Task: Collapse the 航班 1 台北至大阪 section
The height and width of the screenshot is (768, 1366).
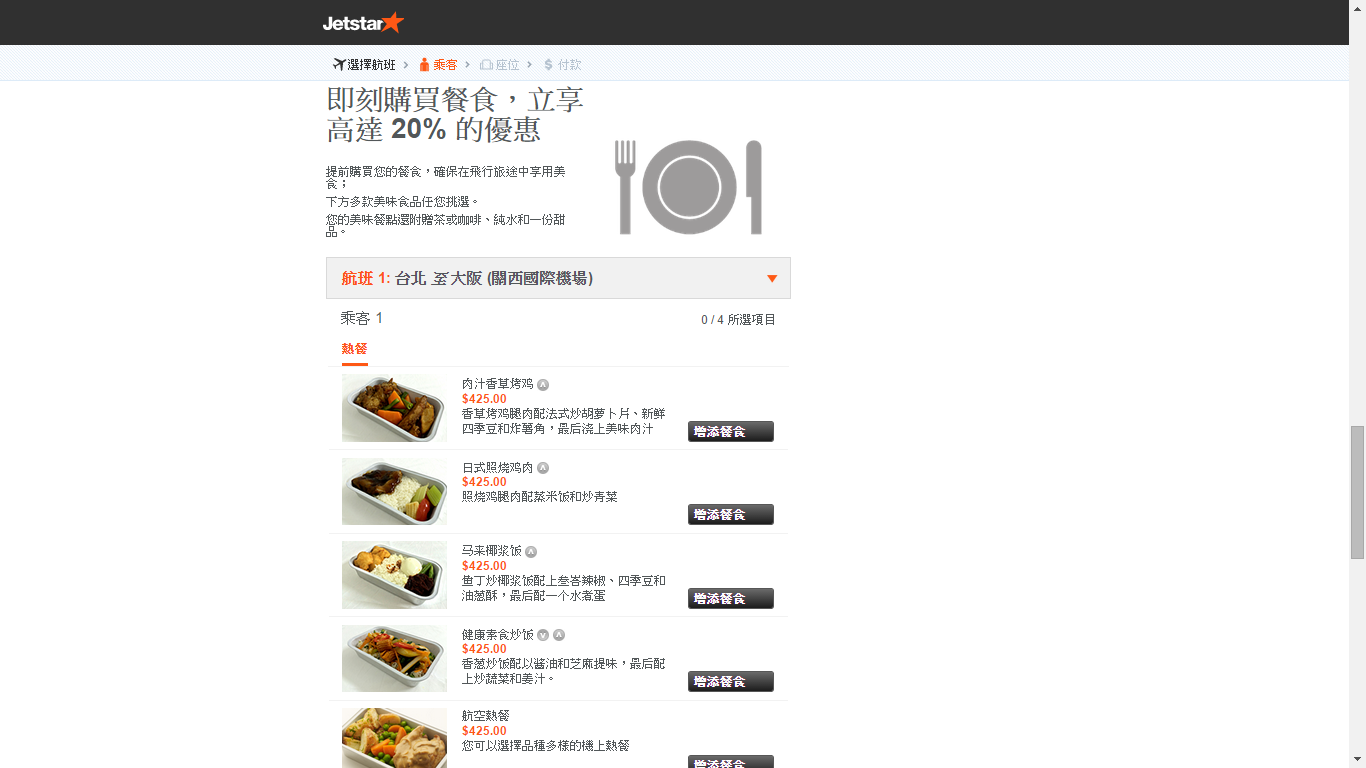Action: [771, 279]
